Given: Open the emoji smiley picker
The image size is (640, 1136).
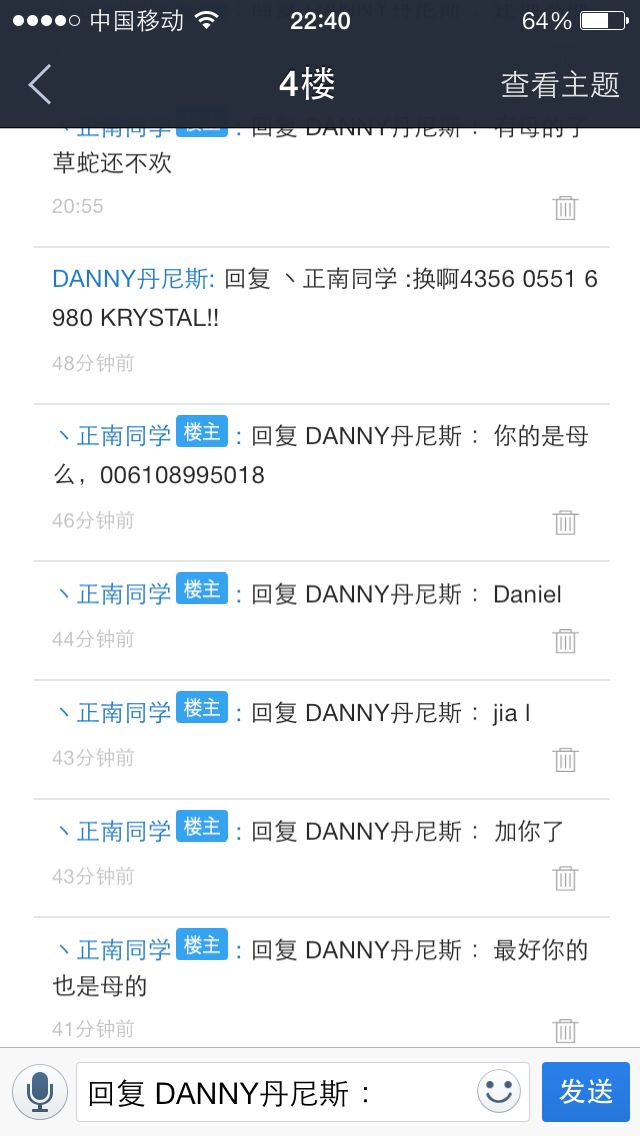Looking at the screenshot, I should (499, 1091).
